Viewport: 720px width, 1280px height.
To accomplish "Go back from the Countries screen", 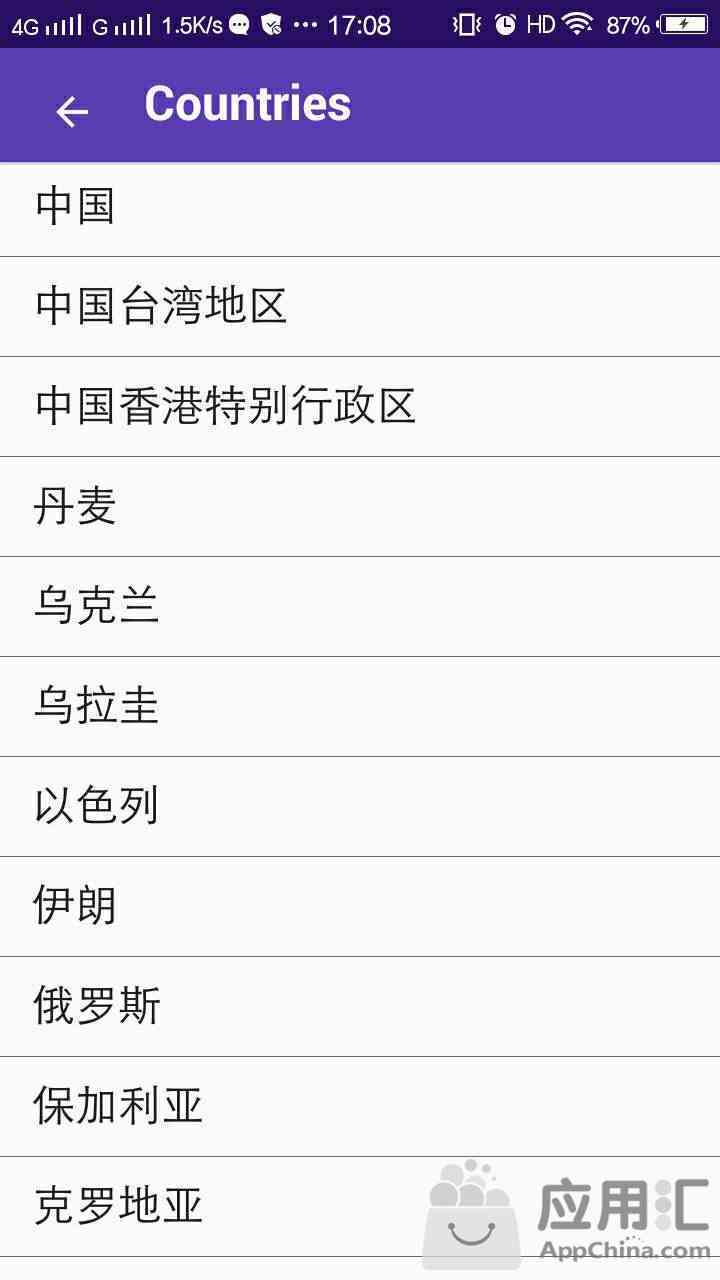I will click(x=72, y=110).
